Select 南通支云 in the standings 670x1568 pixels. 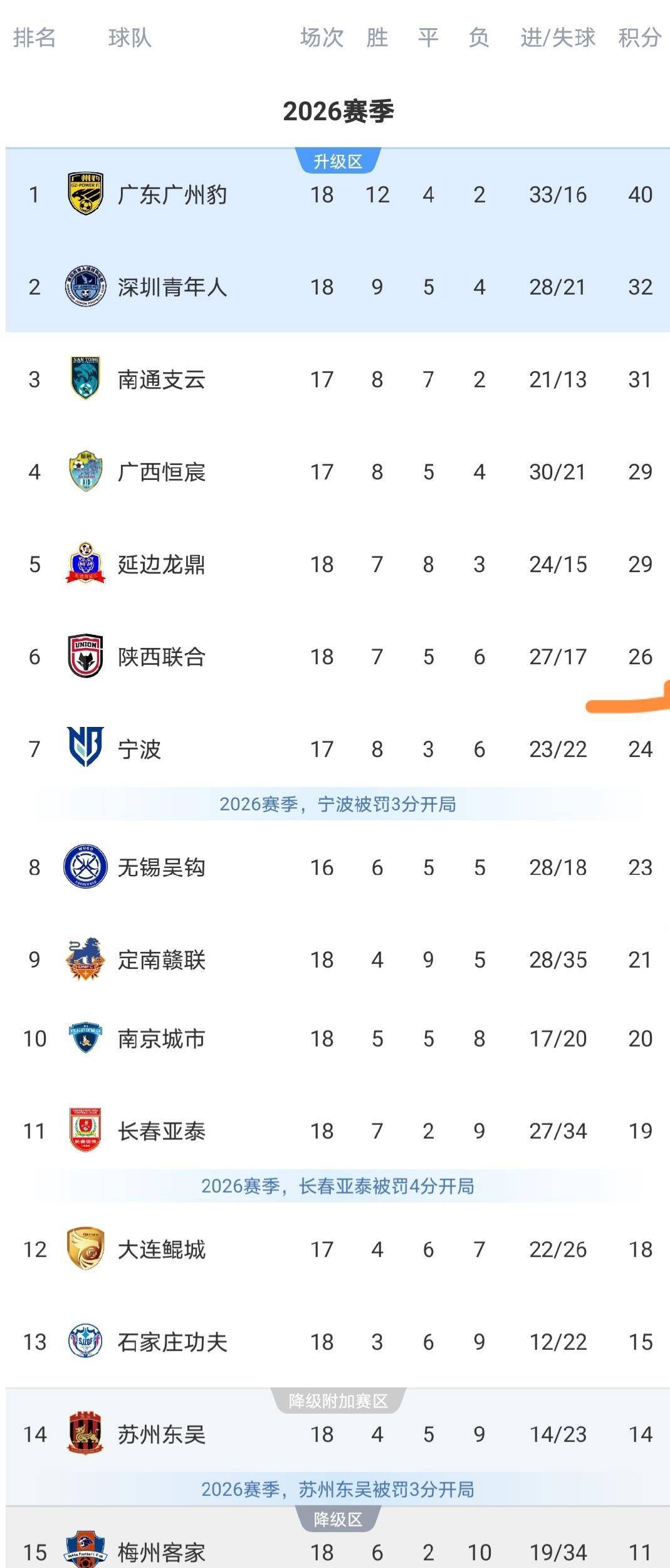[337, 379]
